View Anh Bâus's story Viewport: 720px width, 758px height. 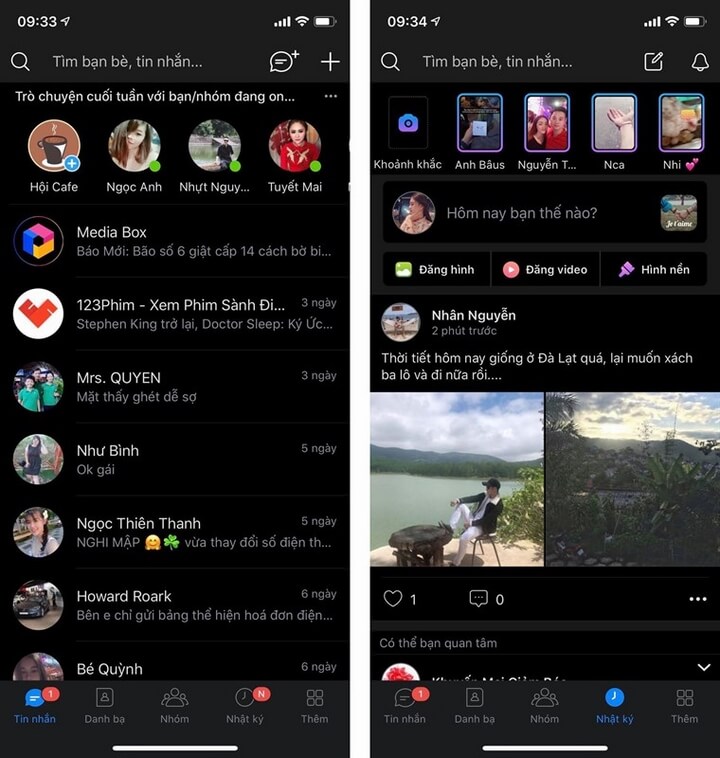click(x=480, y=124)
